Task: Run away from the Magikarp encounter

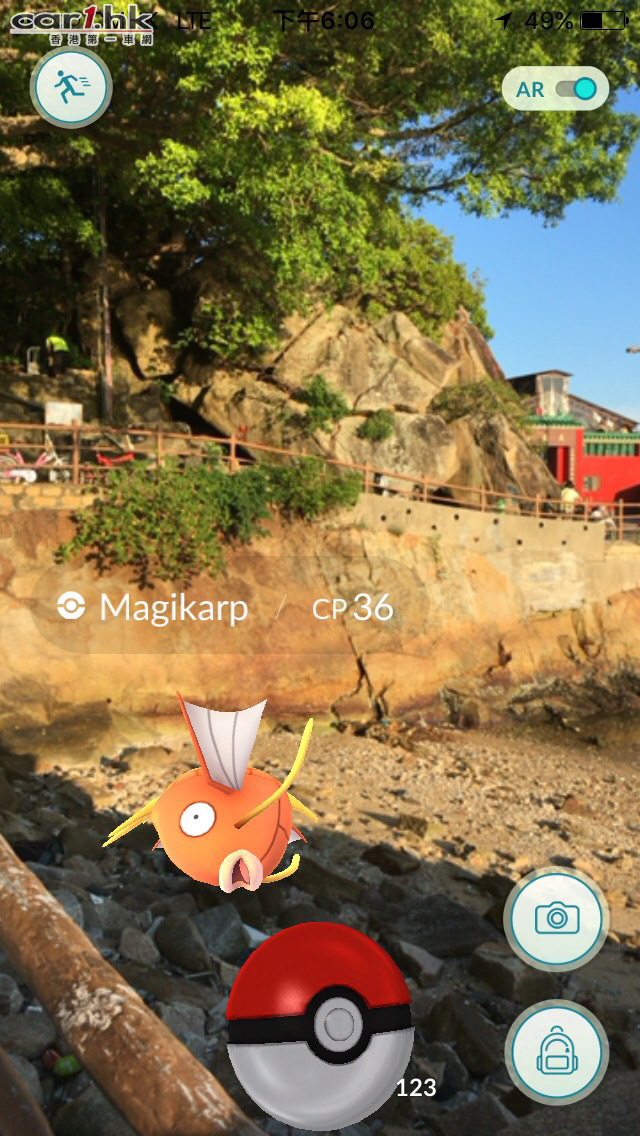Action: click(71, 88)
